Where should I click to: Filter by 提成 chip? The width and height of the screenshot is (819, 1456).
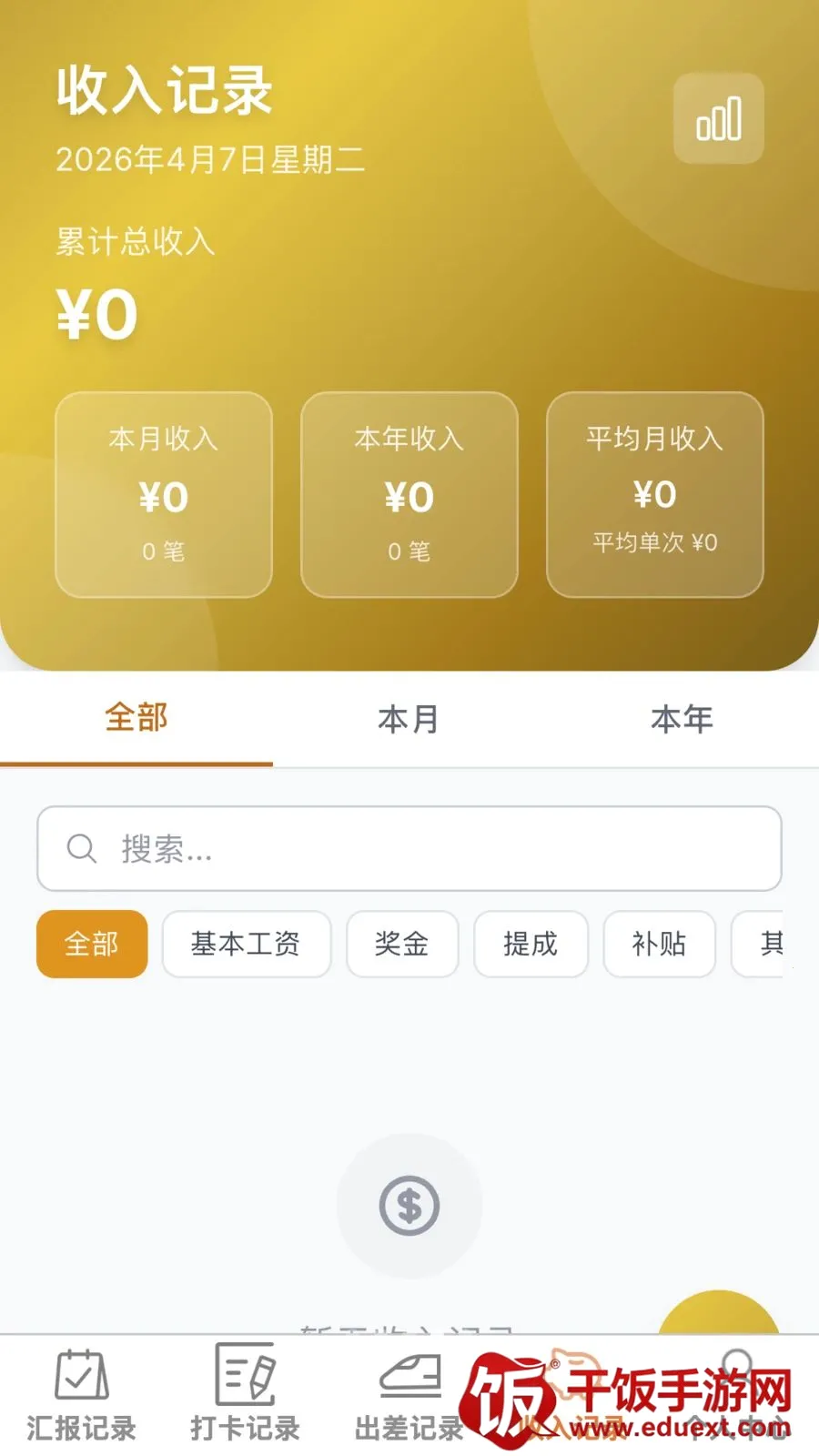[x=531, y=944]
